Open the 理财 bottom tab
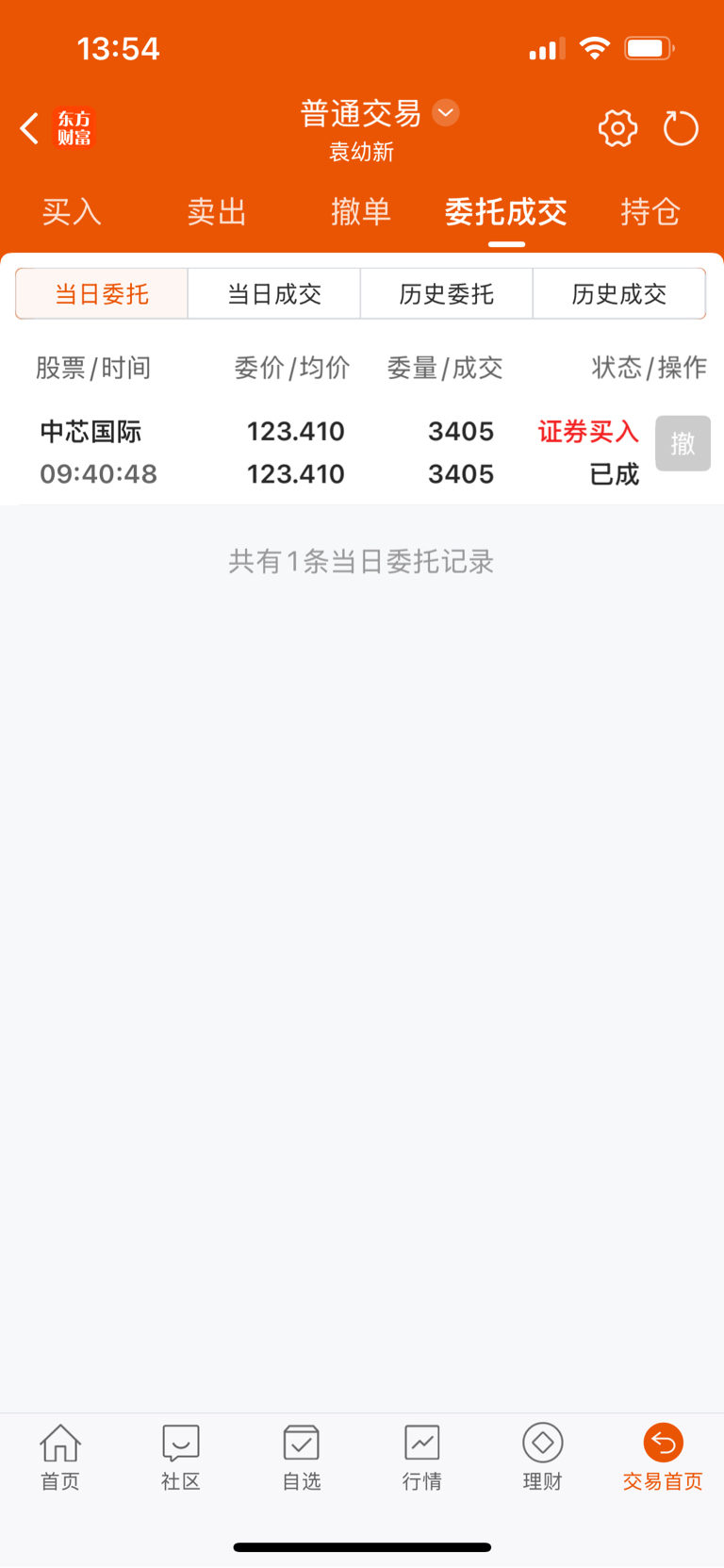The height and width of the screenshot is (1568, 724). click(543, 1457)
